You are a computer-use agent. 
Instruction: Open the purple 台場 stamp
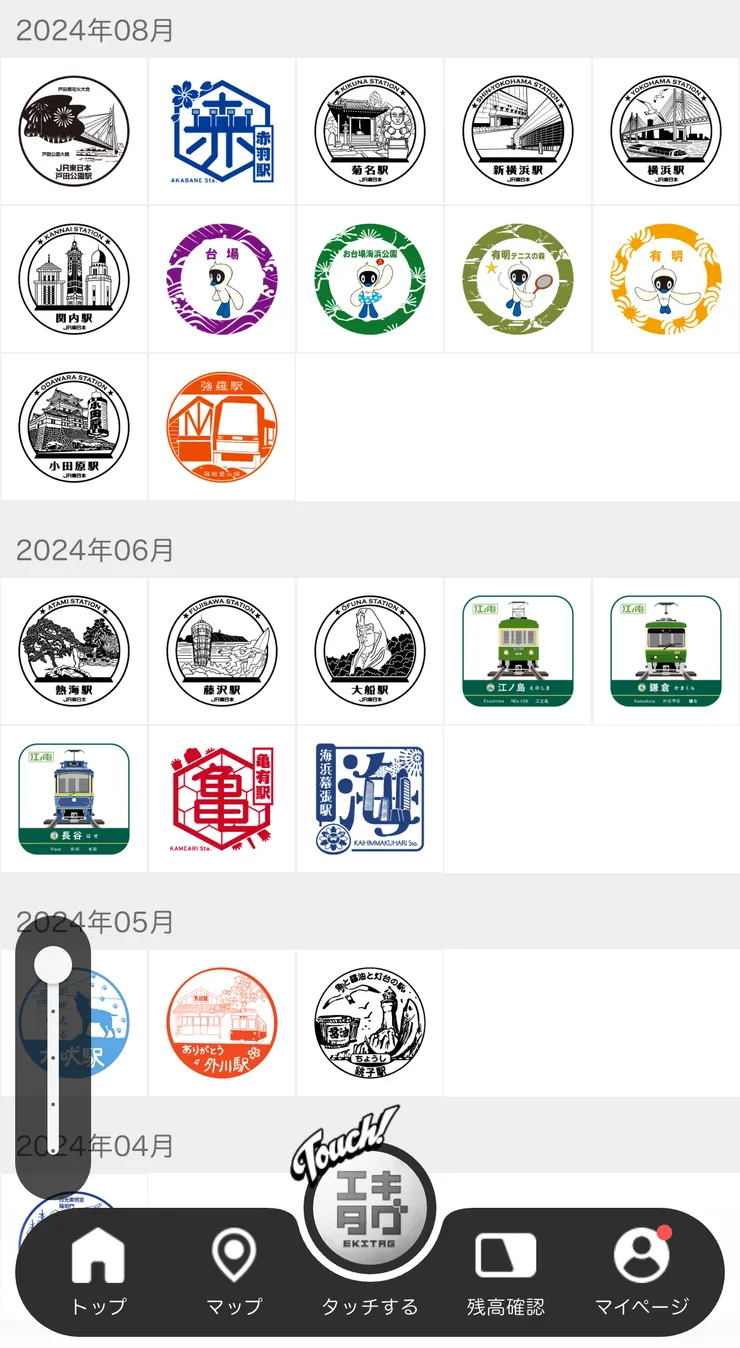222,279
